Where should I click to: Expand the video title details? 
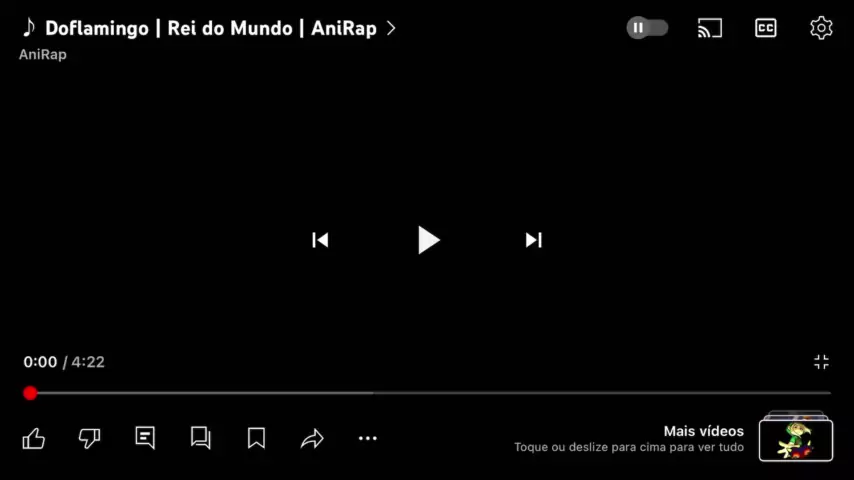[x=391, y=28]
